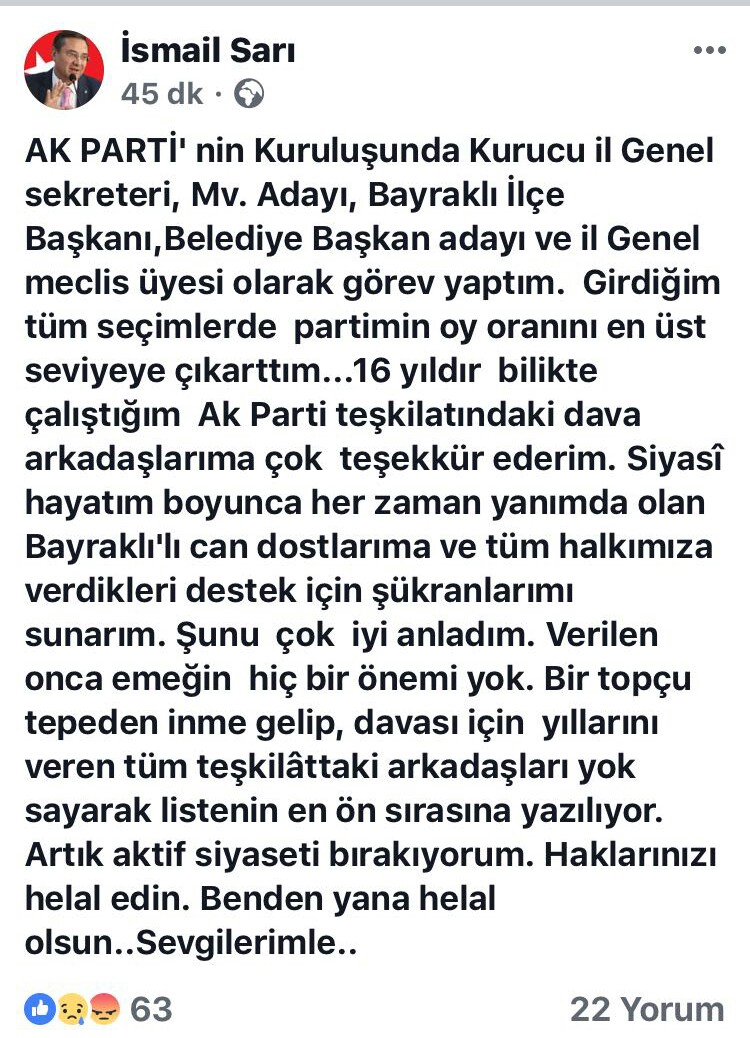The height and width of the screenshot is (1038, 750).
Task: Open İsmail Sarı's profile picture
Action: (x=63, y=70)
